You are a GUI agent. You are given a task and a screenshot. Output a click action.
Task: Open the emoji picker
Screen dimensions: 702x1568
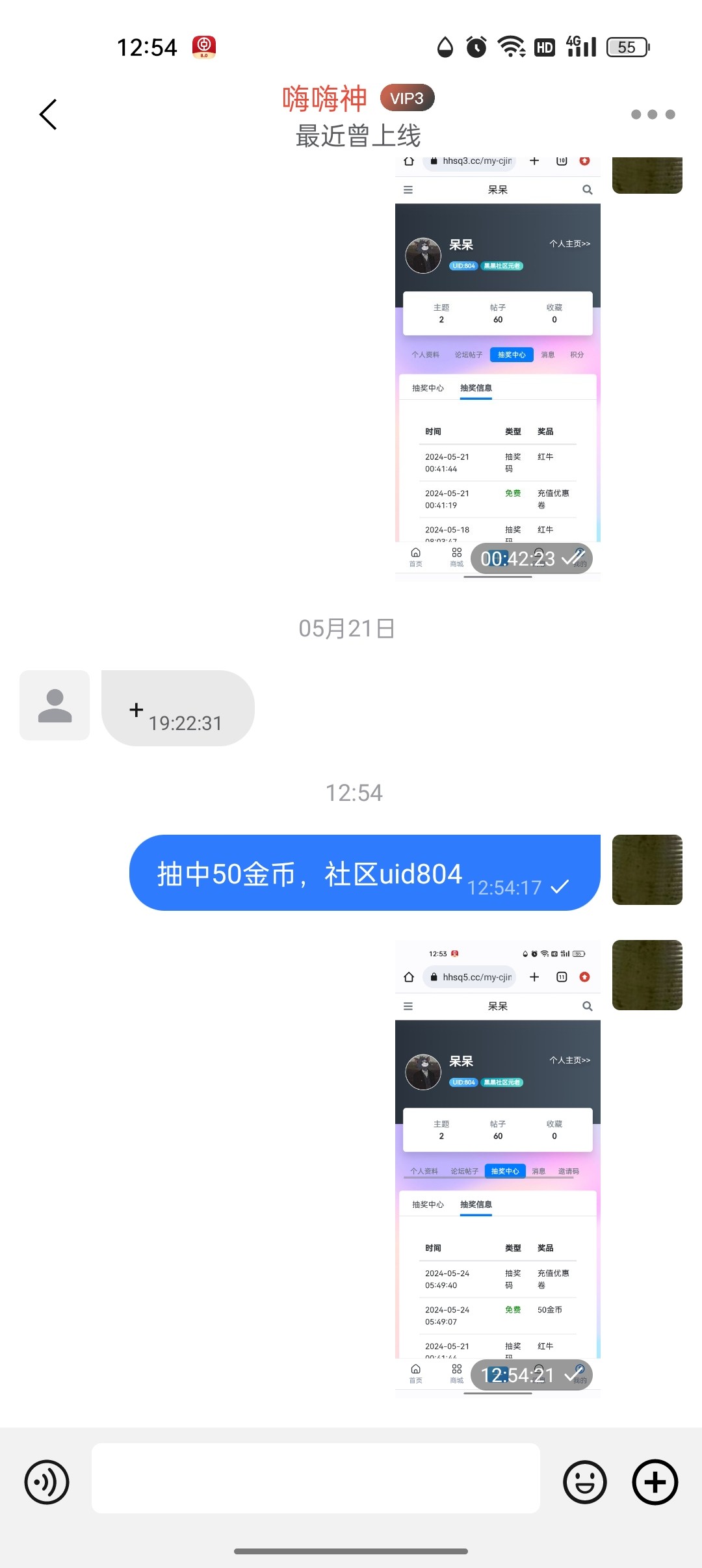coord(584,1482)
